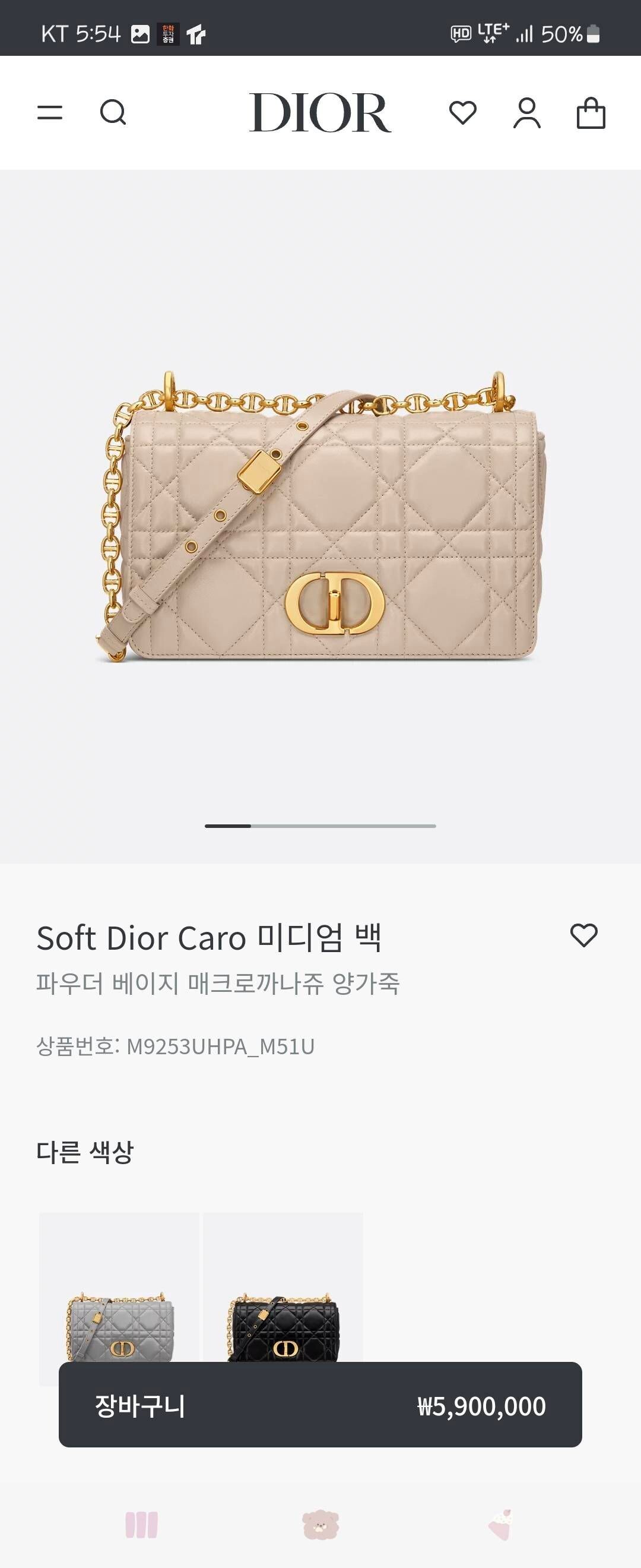Tap the image carousel progress bar
The image size is (641, 1568).
click(x=320, y=826)
